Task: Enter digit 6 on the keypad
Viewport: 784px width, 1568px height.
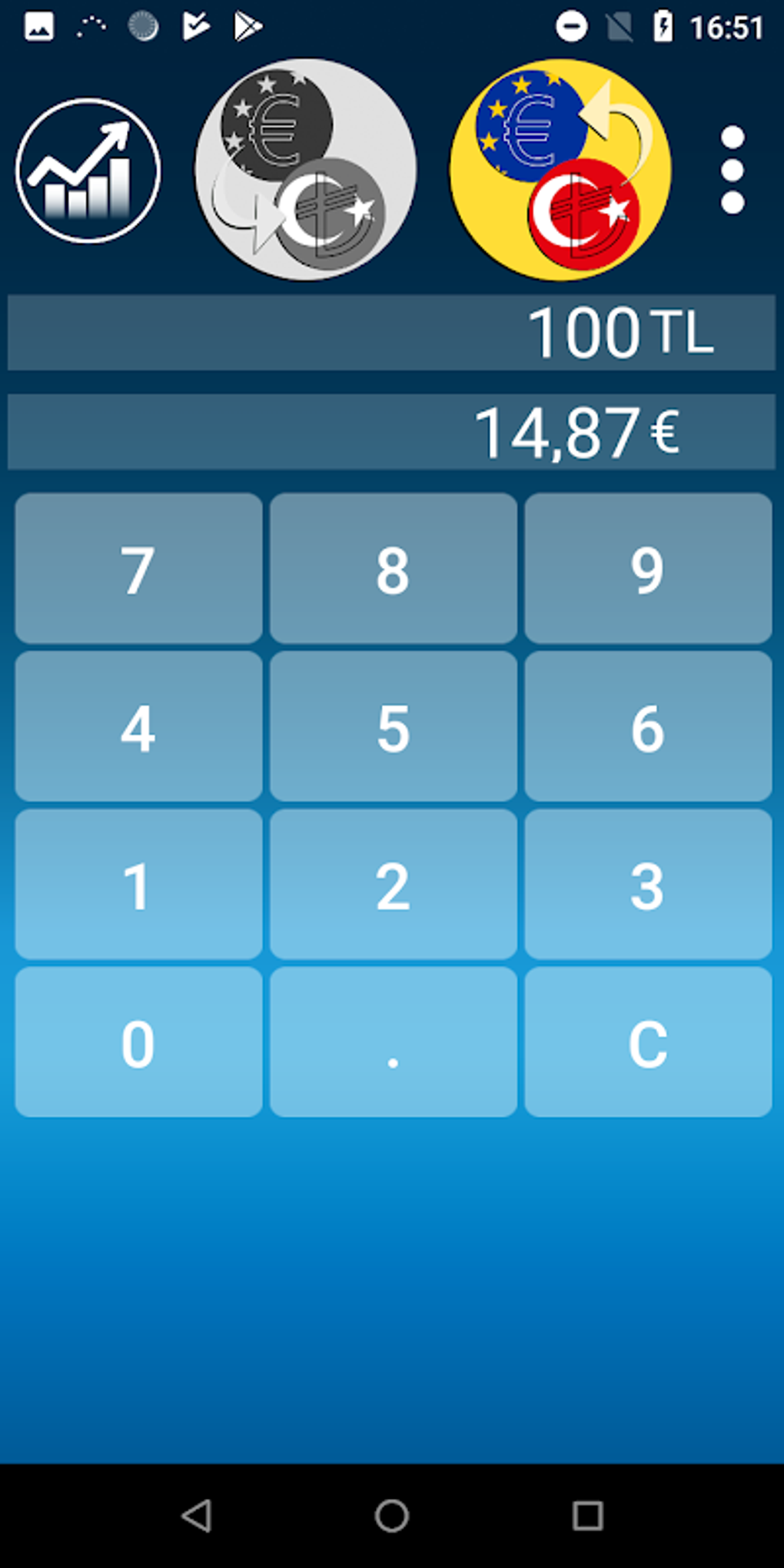Action: pos(648,726)
